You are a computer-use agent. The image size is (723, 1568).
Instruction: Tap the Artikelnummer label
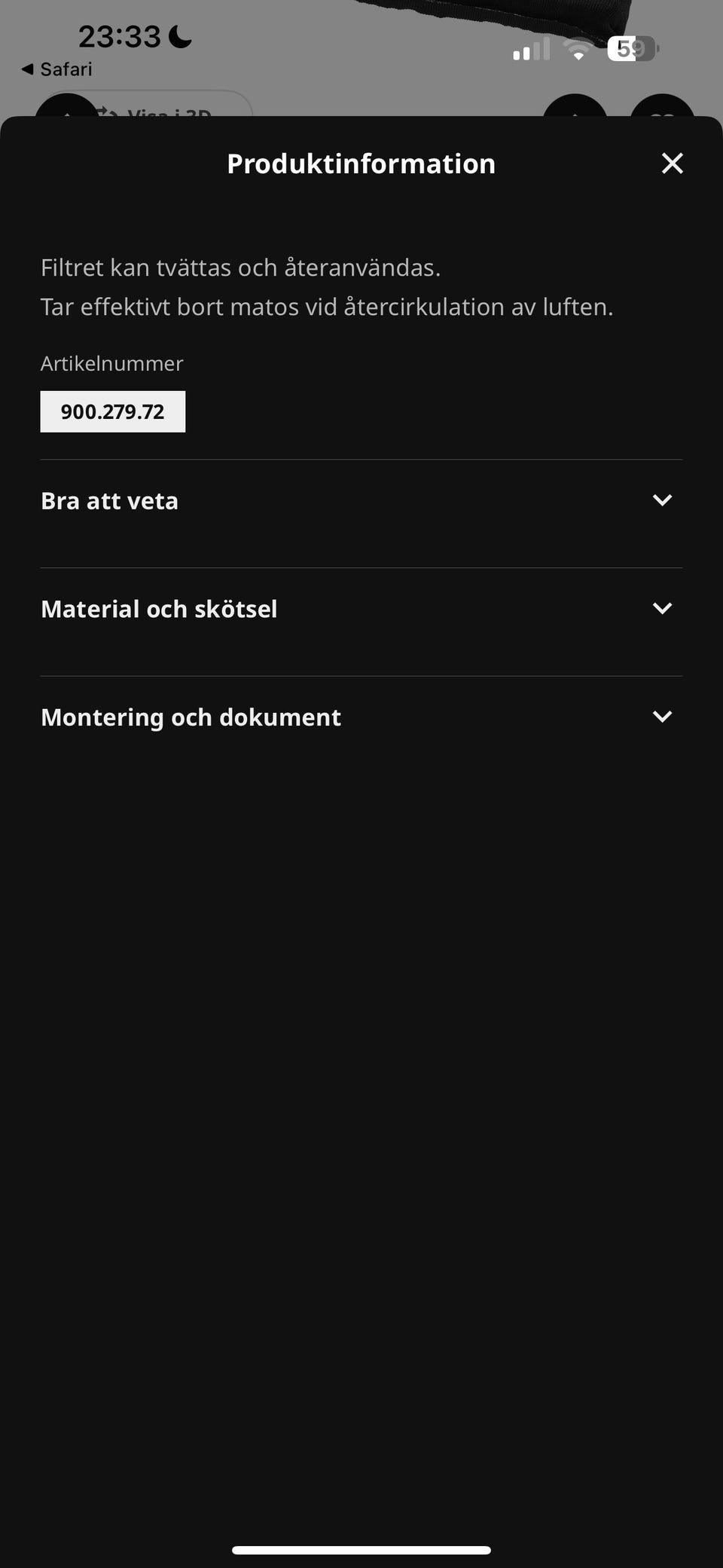coord(111,364)
